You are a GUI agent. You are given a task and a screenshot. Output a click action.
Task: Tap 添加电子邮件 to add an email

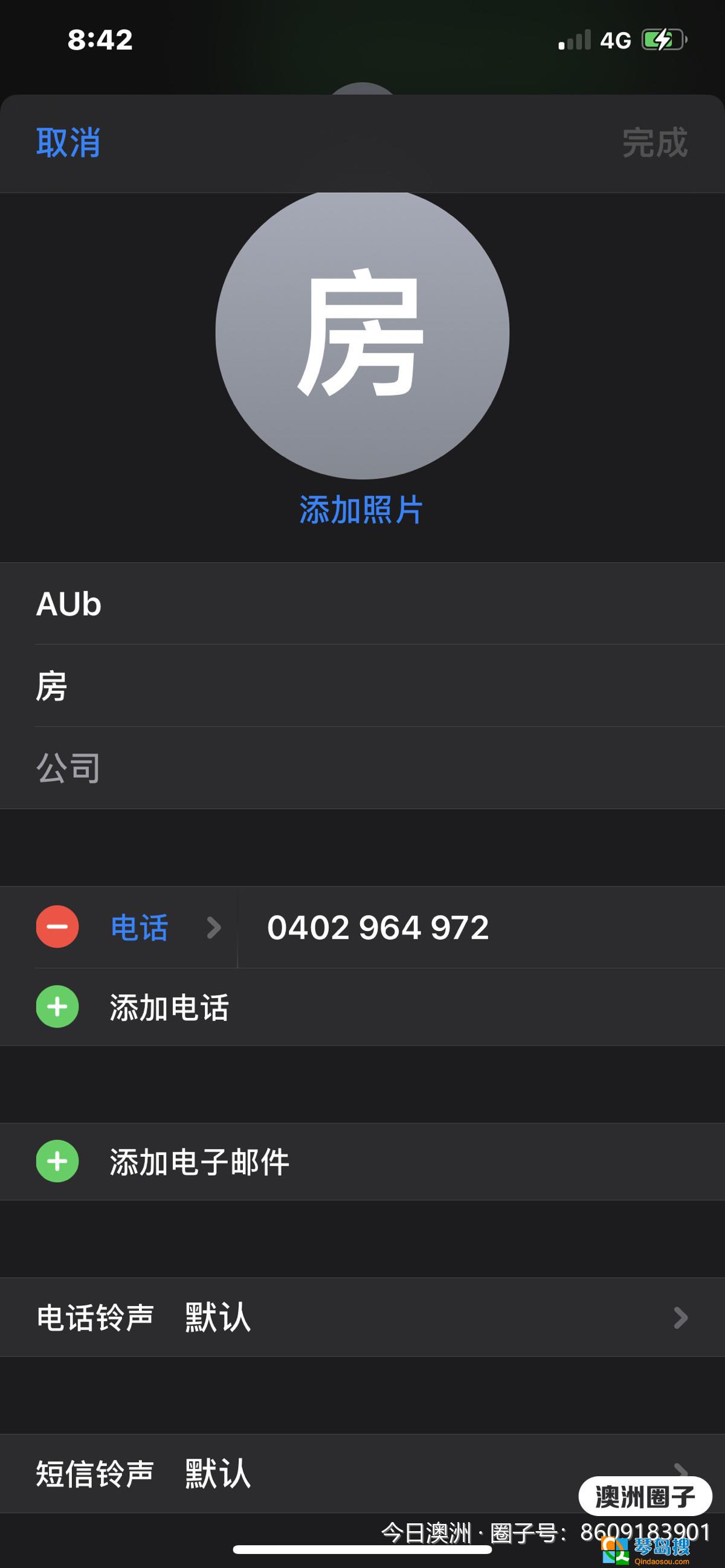(199, 1162)
